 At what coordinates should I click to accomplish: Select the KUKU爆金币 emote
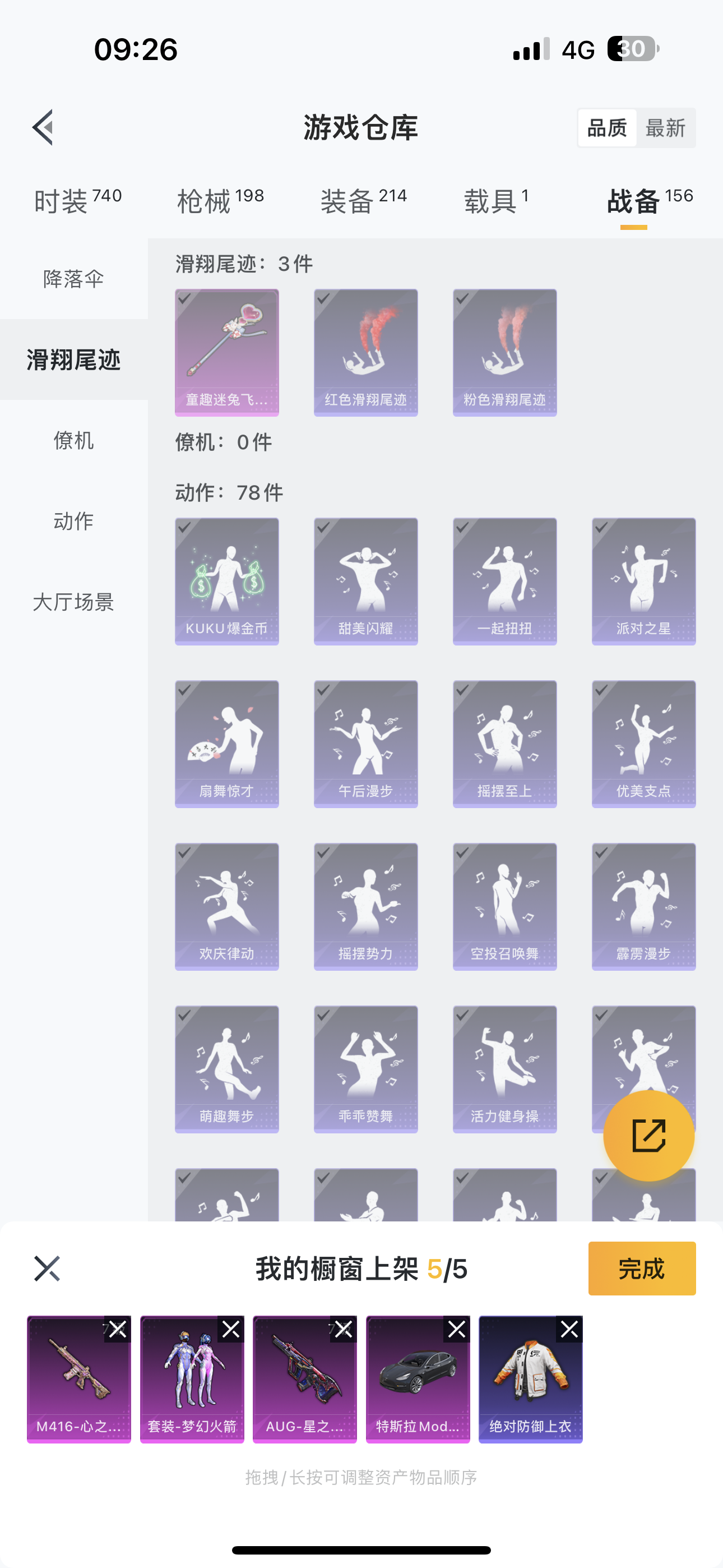coord(227,582)
